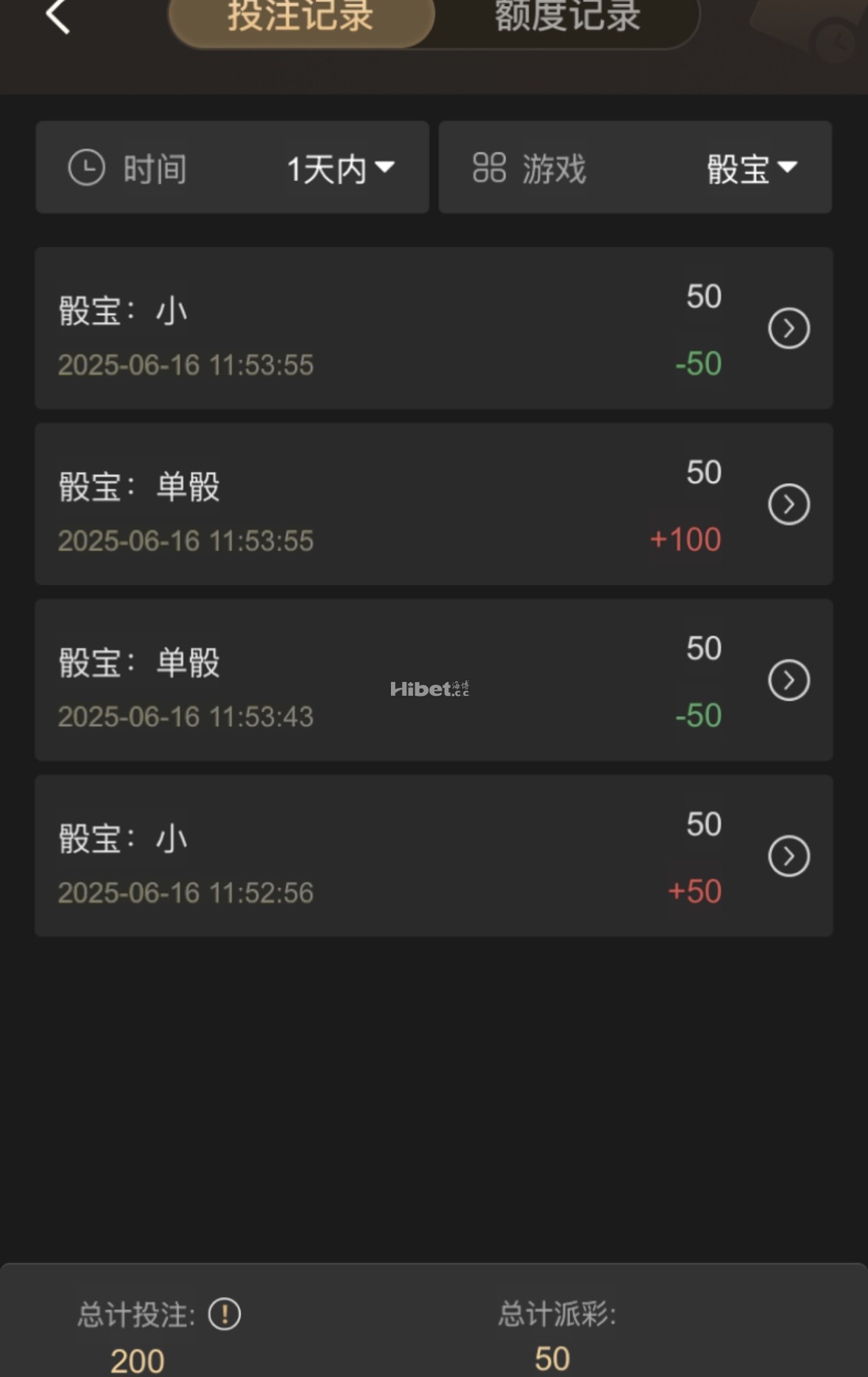Viewport: 868px width, 1377px height.
Task: Select the 投注记录 tab
Action: tap(300, 18)
